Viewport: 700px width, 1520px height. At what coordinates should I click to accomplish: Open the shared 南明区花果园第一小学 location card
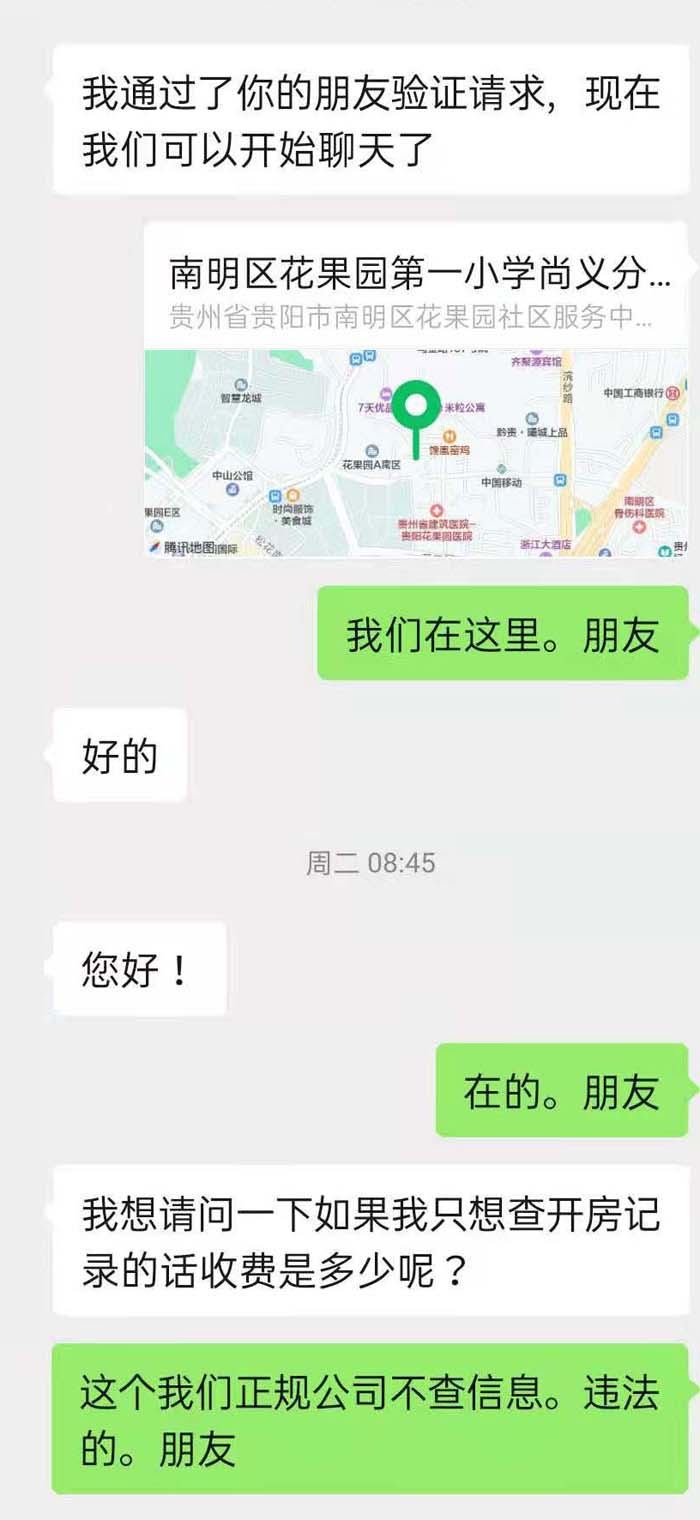(416, 390)
